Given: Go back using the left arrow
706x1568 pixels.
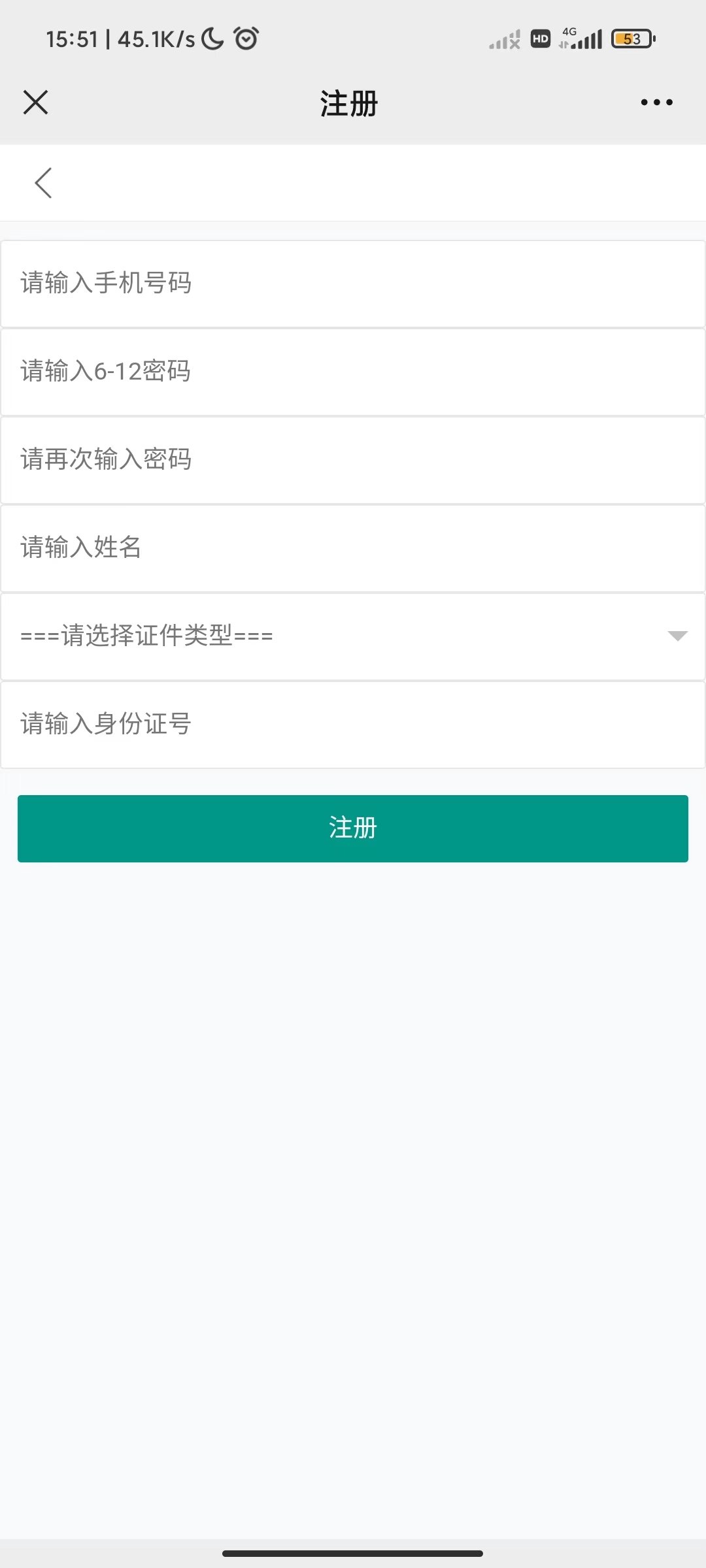Looking at the screenshot, I should [x=43, y=183].
